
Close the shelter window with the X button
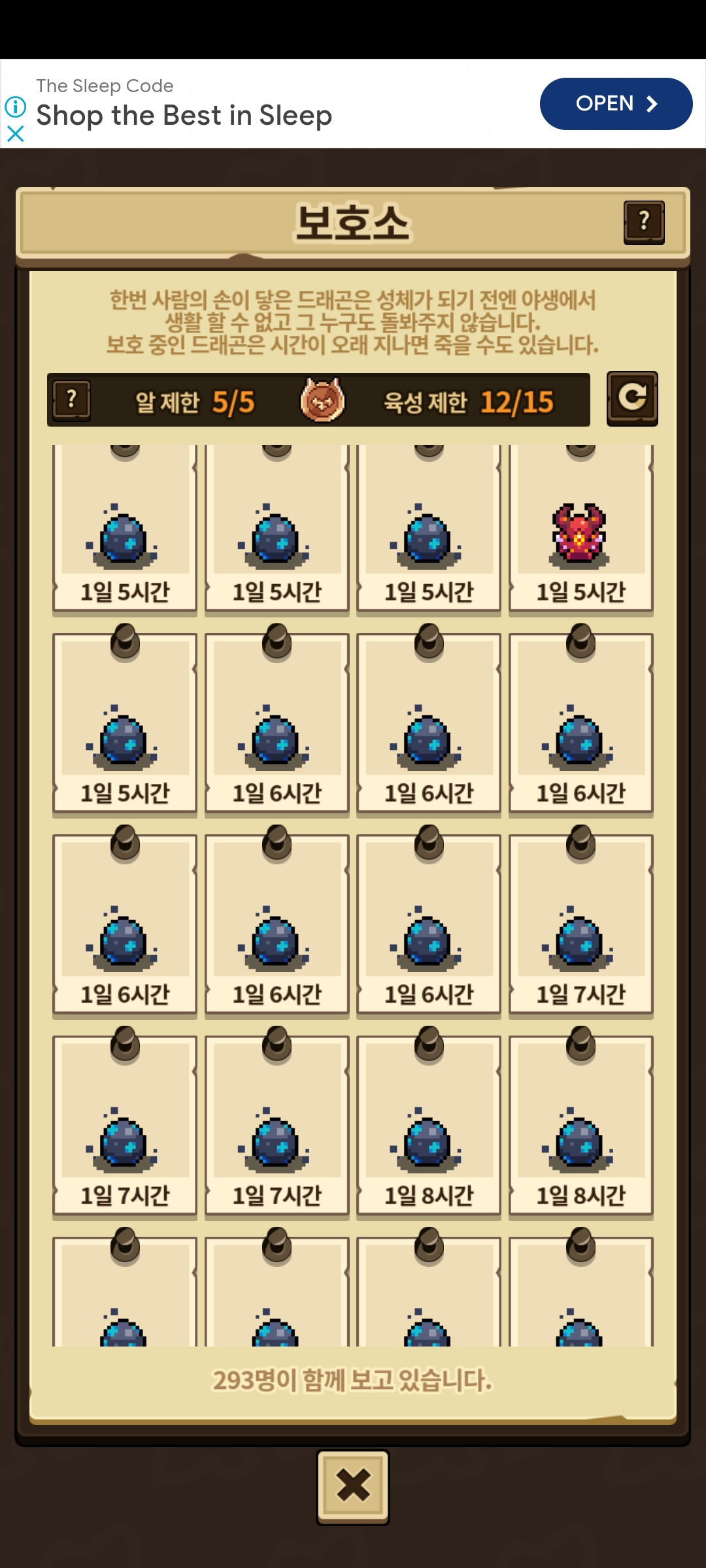tap(353, 1486)
